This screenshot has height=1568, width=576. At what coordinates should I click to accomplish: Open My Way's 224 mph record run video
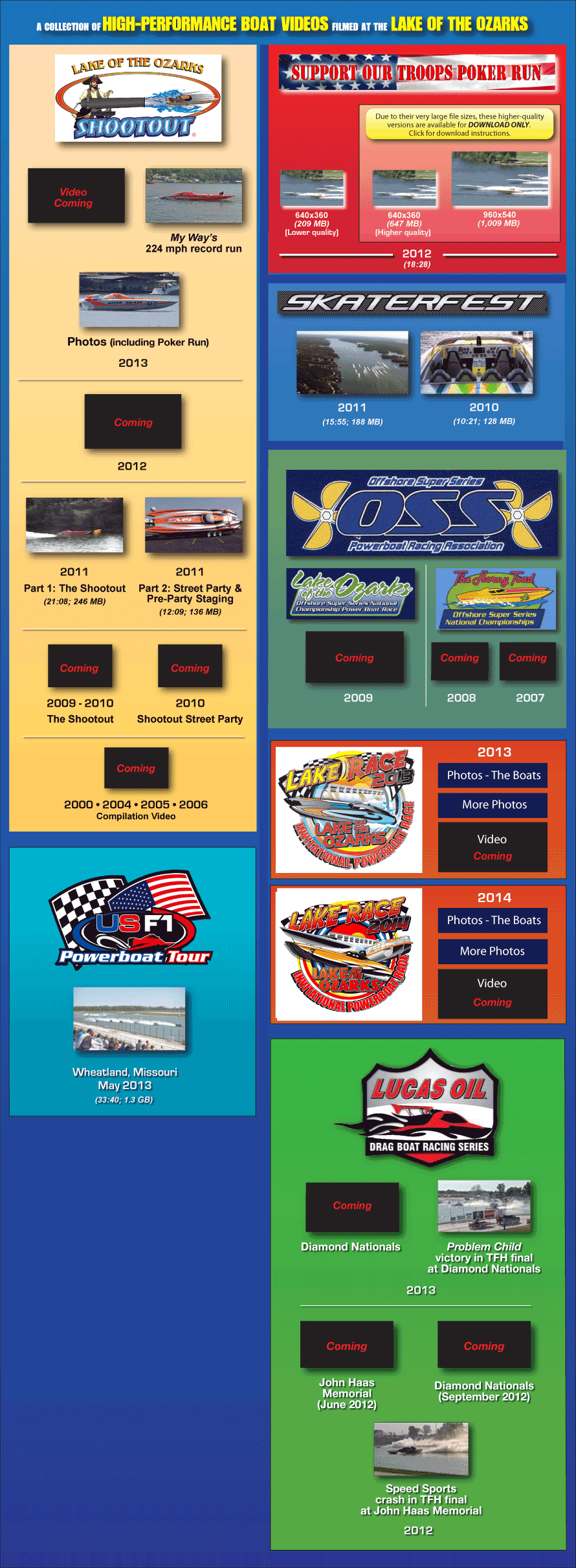click(194, 196)
